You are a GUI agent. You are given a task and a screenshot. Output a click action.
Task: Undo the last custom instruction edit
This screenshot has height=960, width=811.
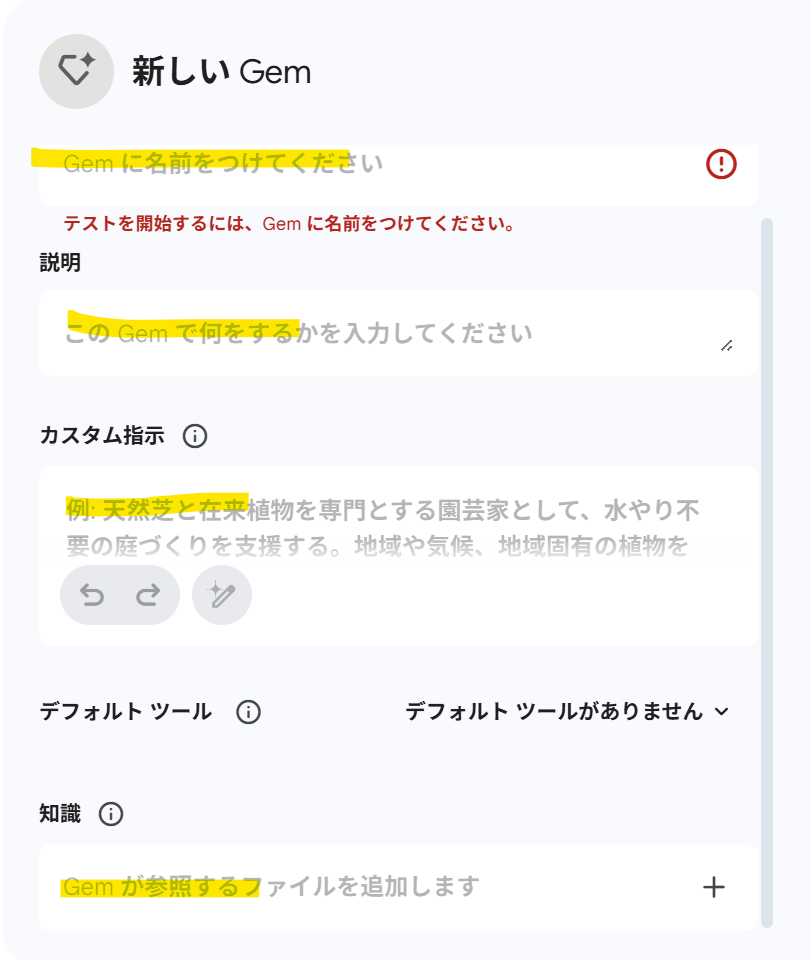click(x=92, y=595)
